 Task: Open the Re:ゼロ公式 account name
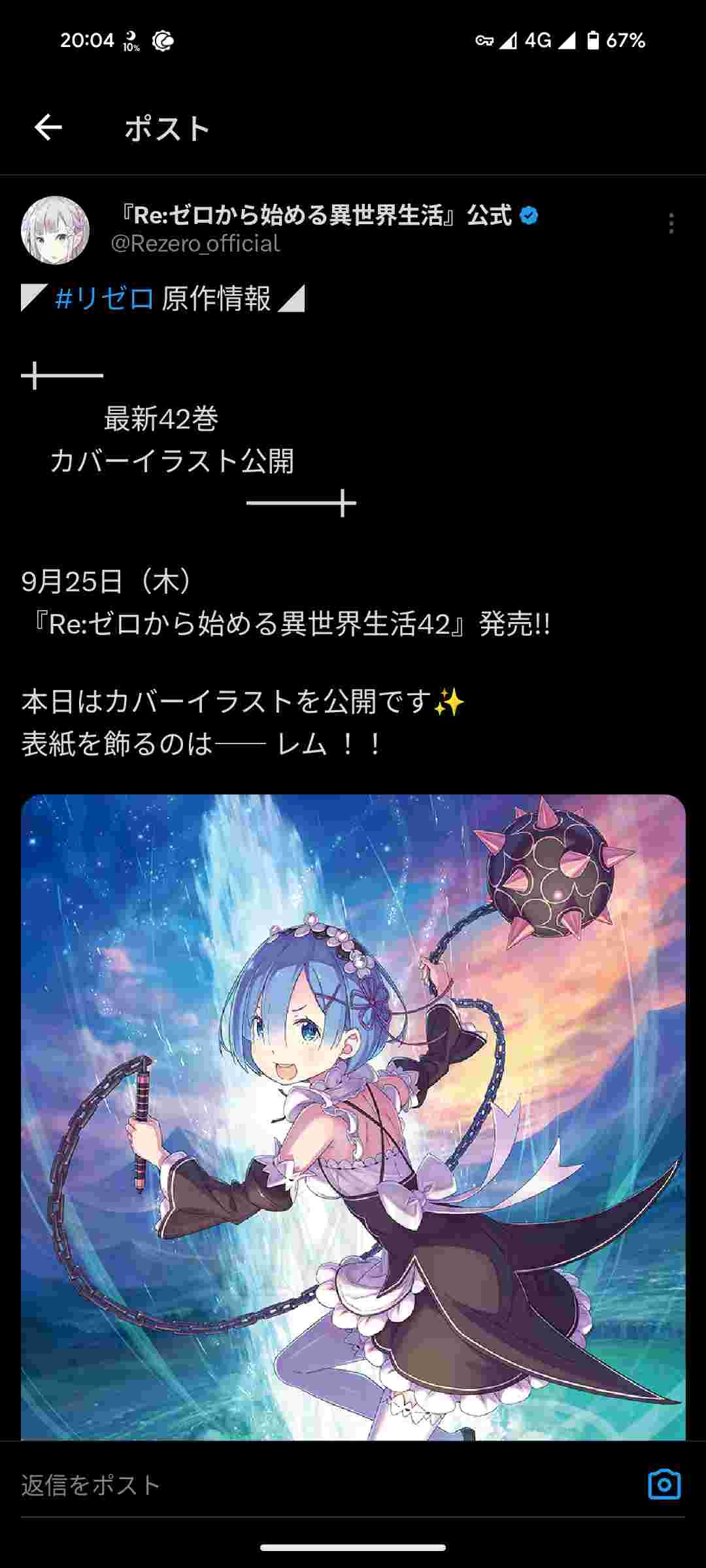[x=314, y=214]
